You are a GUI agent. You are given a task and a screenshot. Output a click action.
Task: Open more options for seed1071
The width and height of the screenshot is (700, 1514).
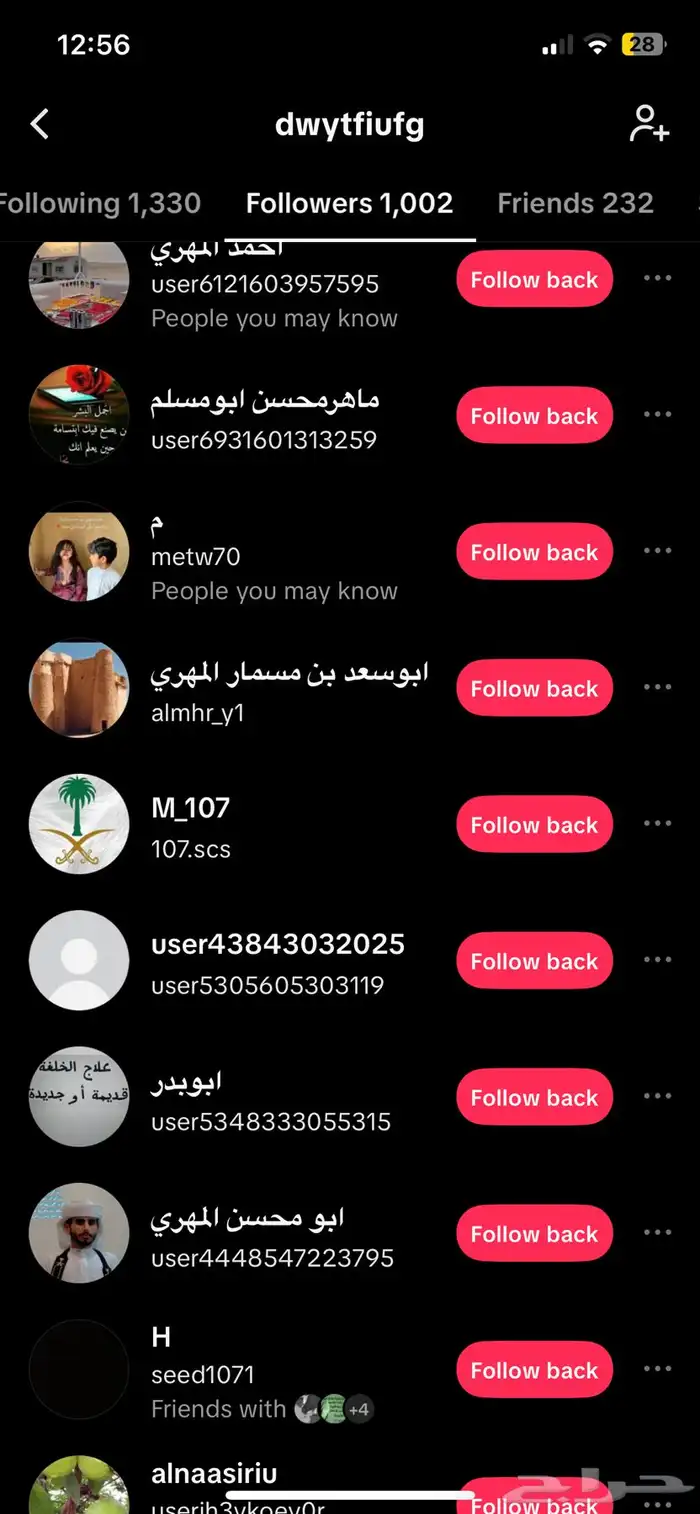coord(657,1369)
